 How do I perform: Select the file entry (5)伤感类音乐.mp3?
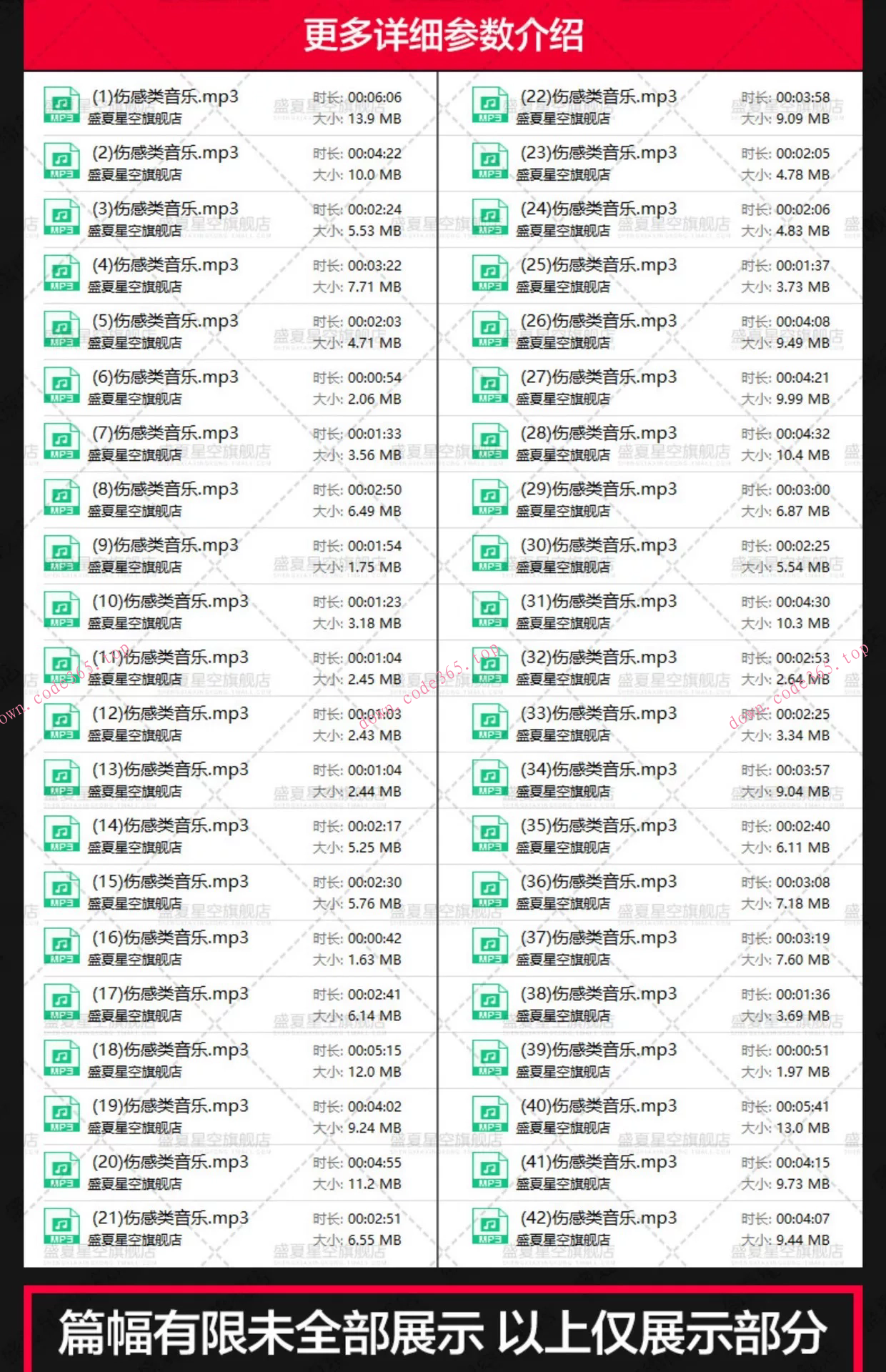click(164, 323)
